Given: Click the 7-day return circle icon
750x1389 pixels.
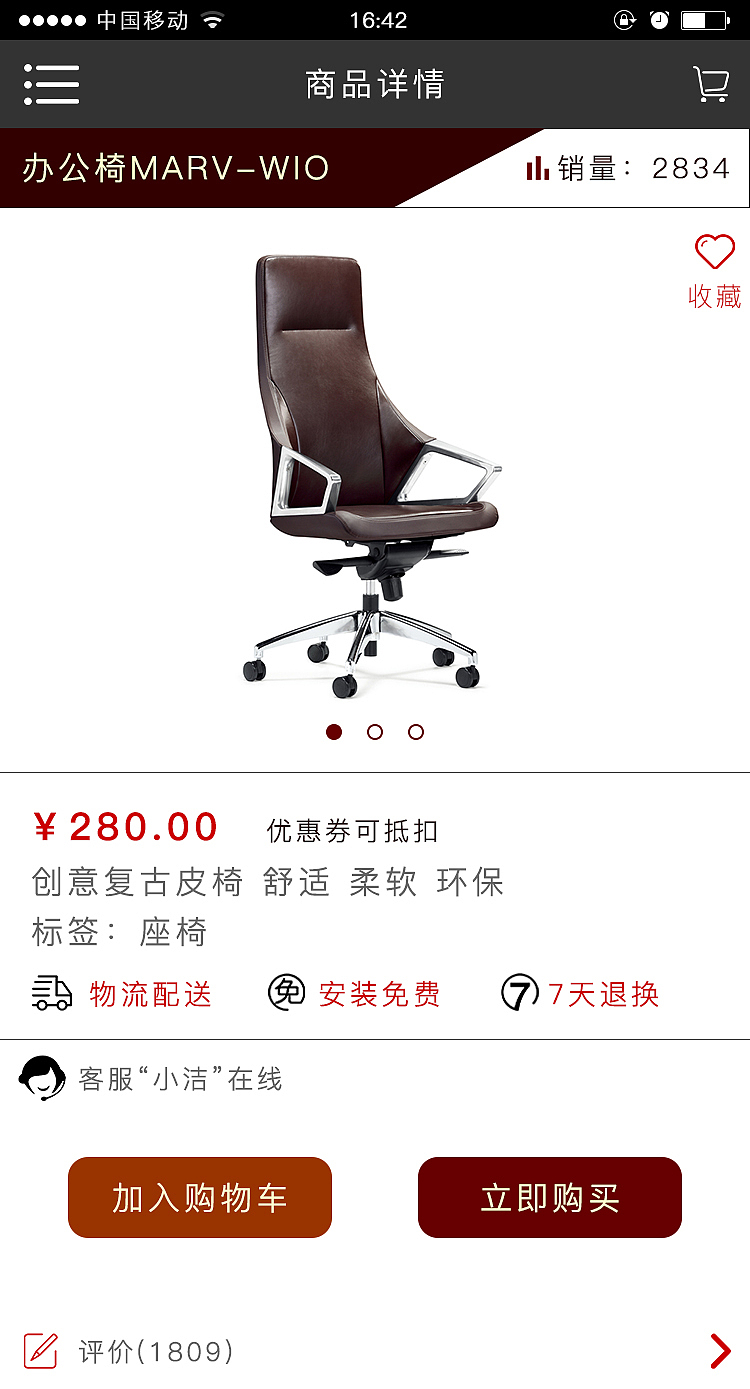Looking at the screenshot, I should point(518,994).
